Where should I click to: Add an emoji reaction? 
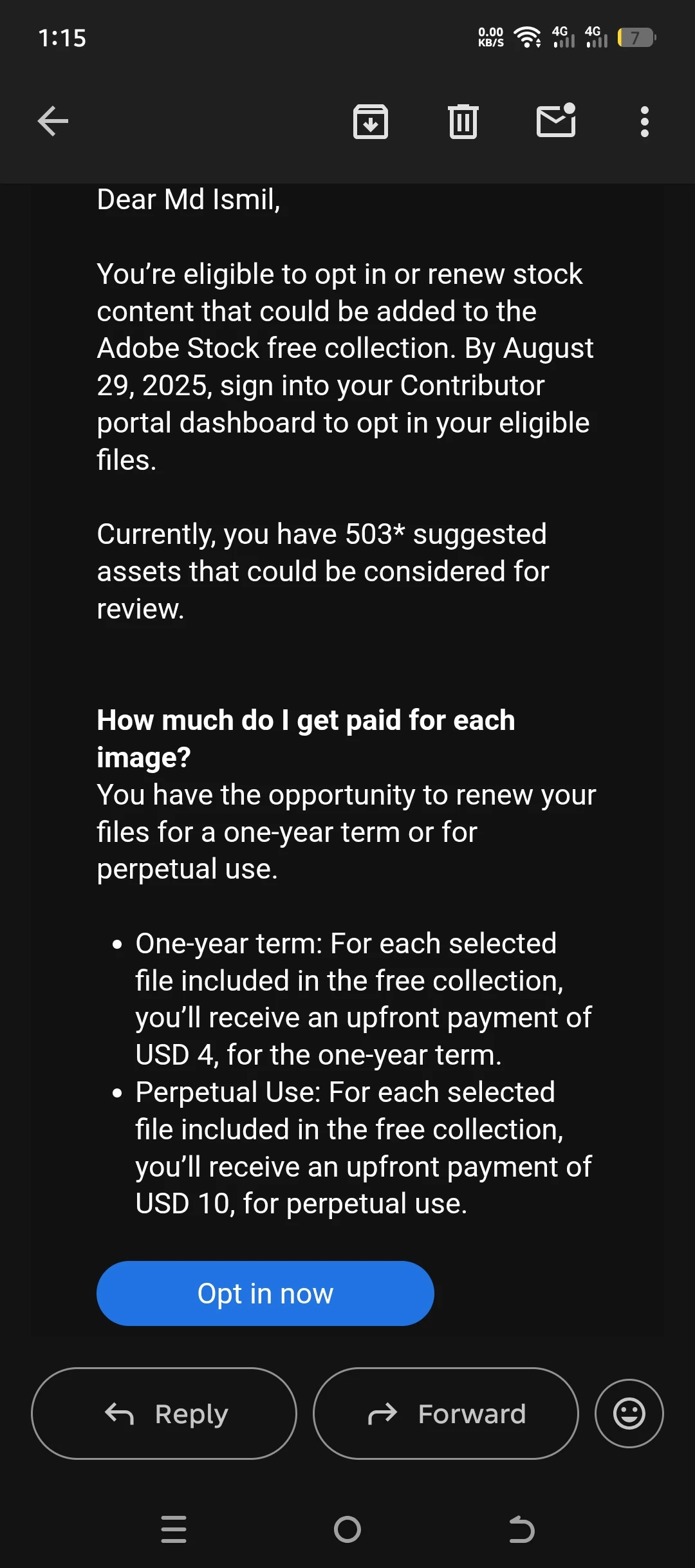pos(629,1414)
